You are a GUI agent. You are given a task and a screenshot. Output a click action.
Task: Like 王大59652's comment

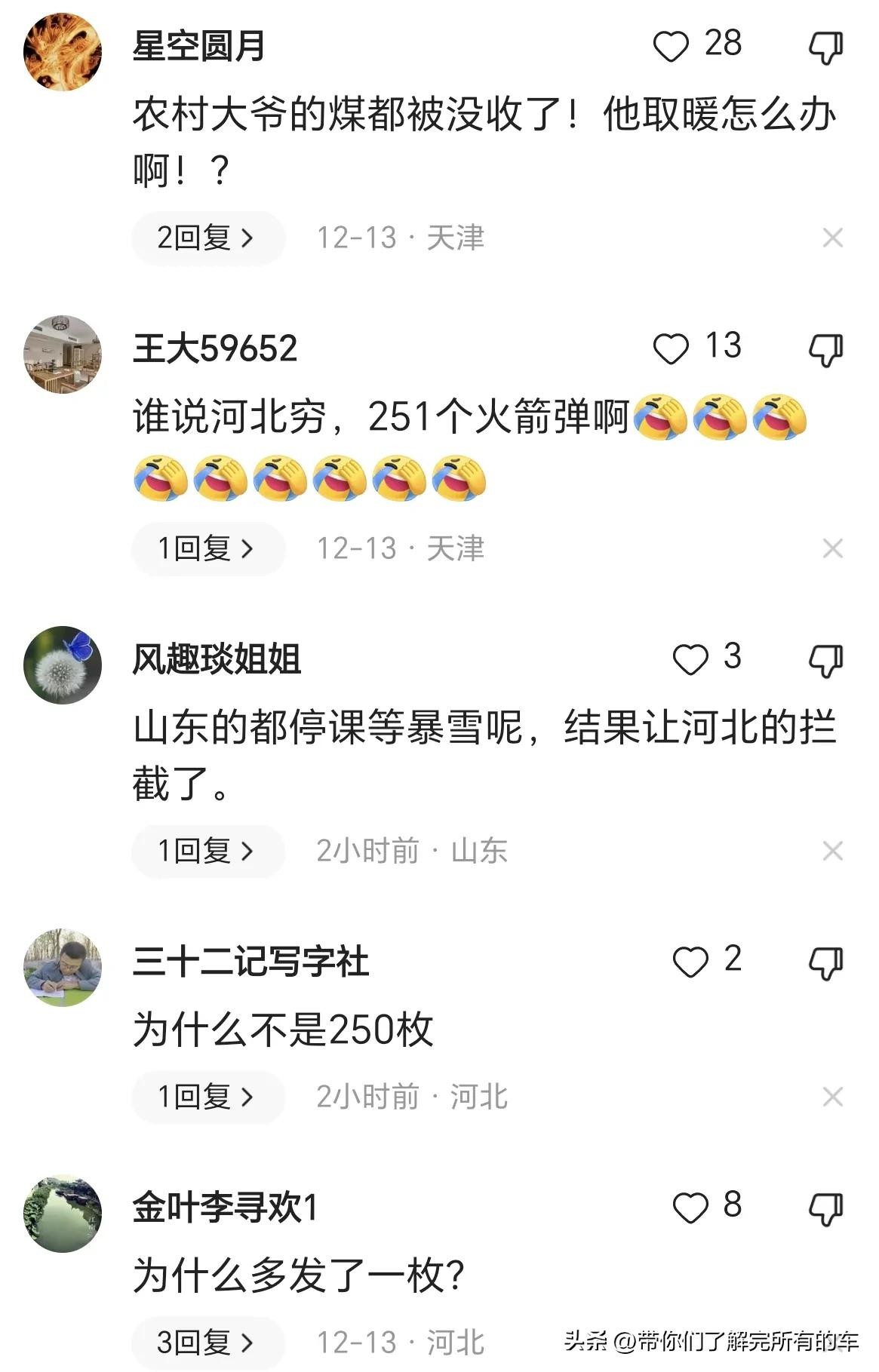(x=671, y=348)
